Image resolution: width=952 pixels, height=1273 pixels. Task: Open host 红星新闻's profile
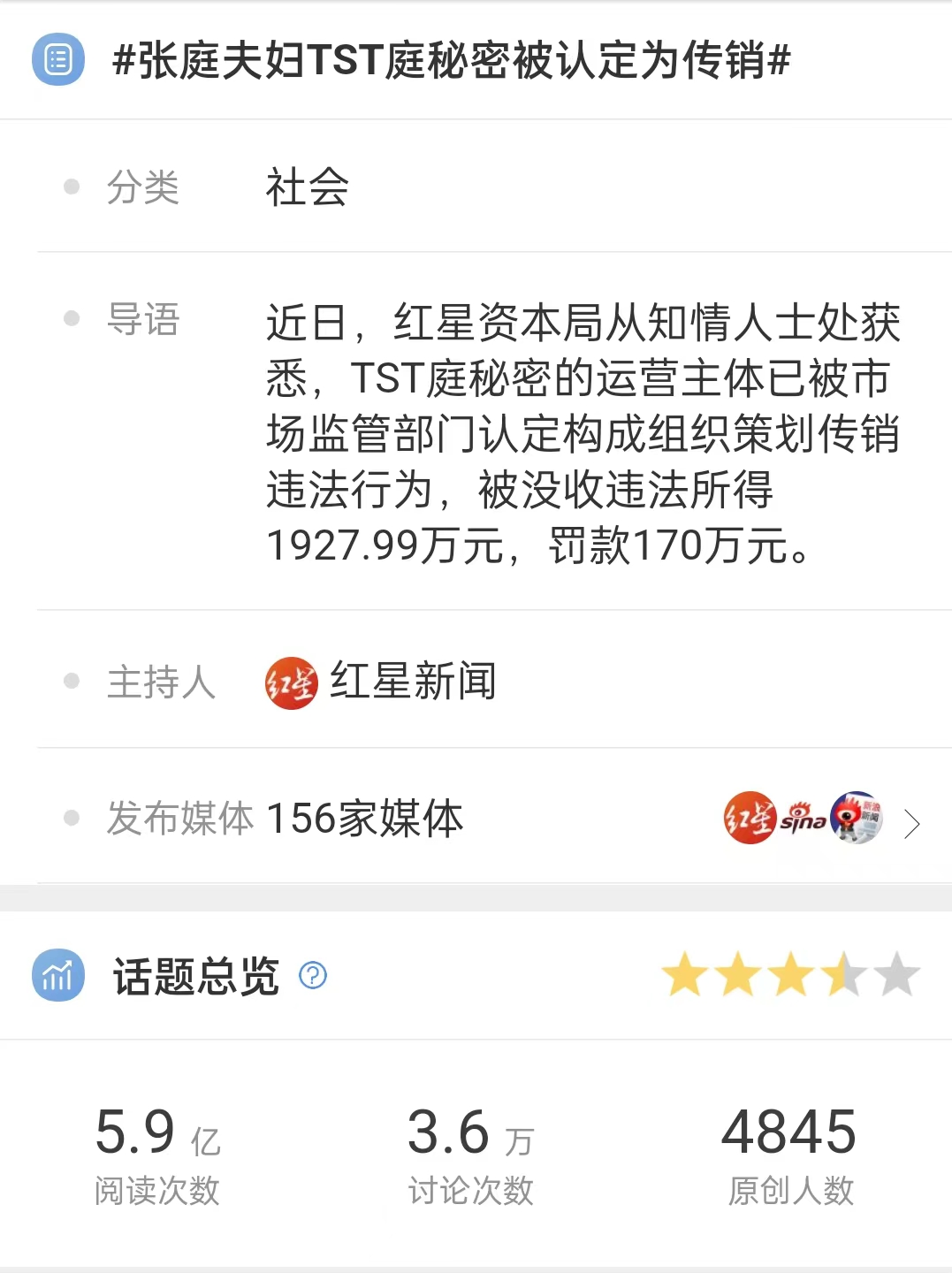[412, 682]
